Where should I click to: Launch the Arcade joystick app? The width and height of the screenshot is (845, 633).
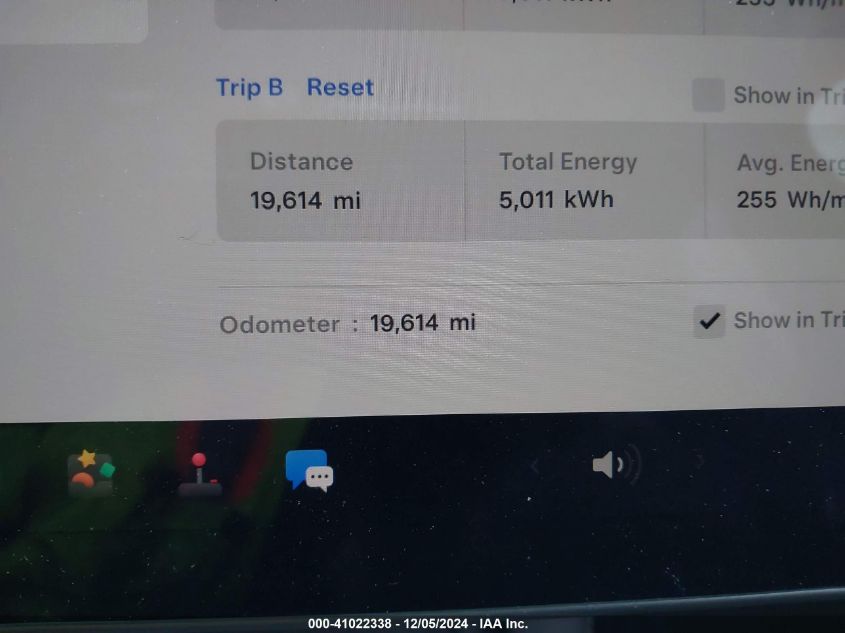(200, 474)
